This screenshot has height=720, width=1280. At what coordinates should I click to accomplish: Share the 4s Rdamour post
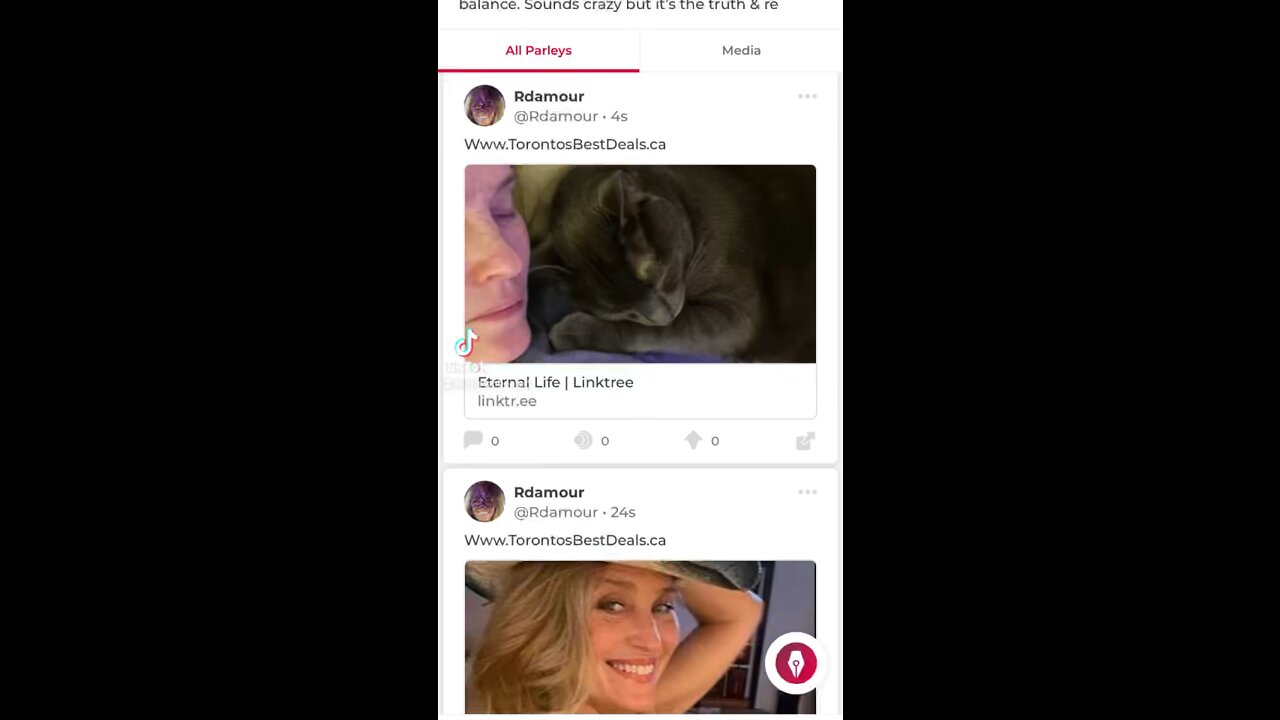pyautogui.click(x=805, y=441)
